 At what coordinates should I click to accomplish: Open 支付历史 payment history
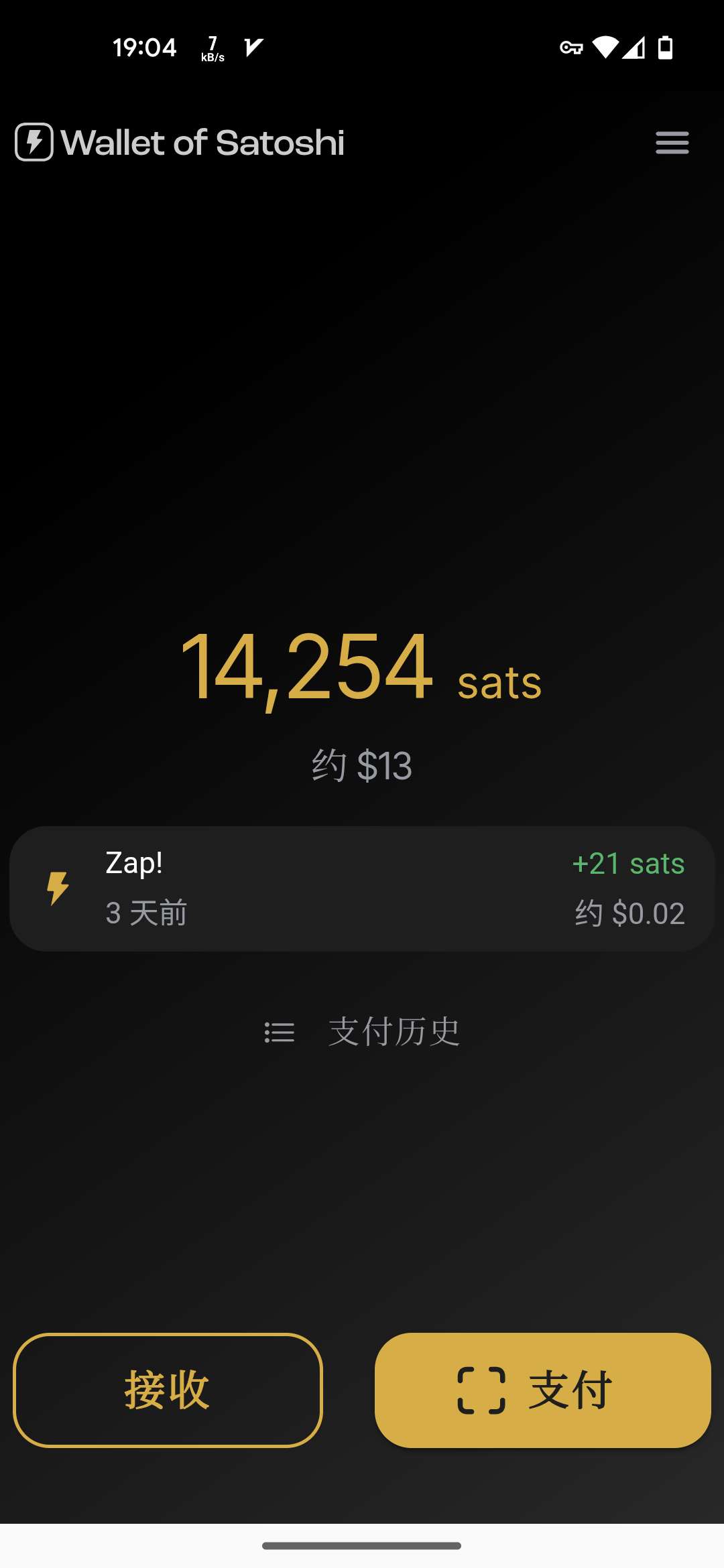point(362,1031)
